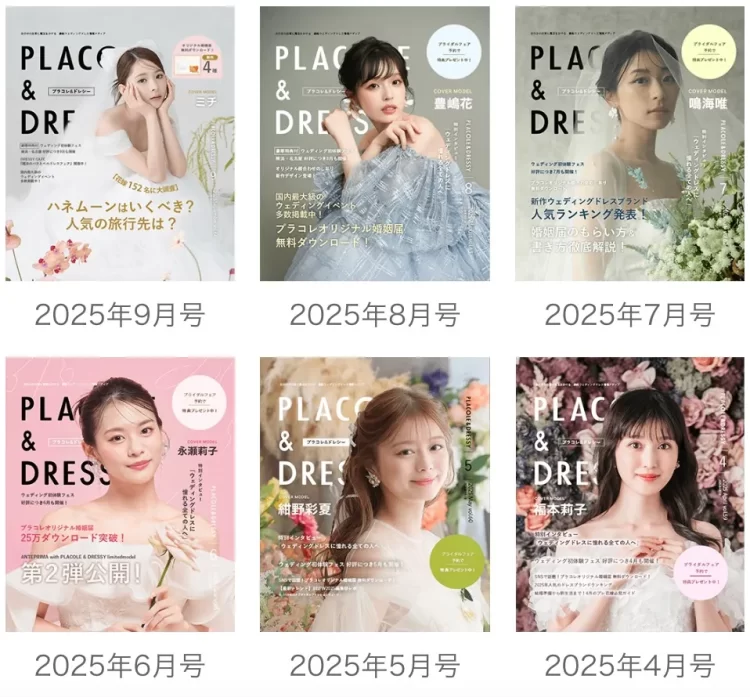Open the 2025年9月号 magazine issue
The width and height of the screenshot is (750, 697).
(120, 144)
